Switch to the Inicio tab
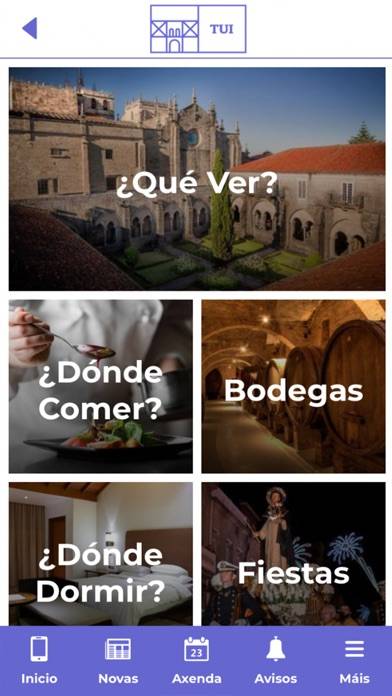Viewport: 392px width, 696px height. pyautogui.click(x=39, y=660)
